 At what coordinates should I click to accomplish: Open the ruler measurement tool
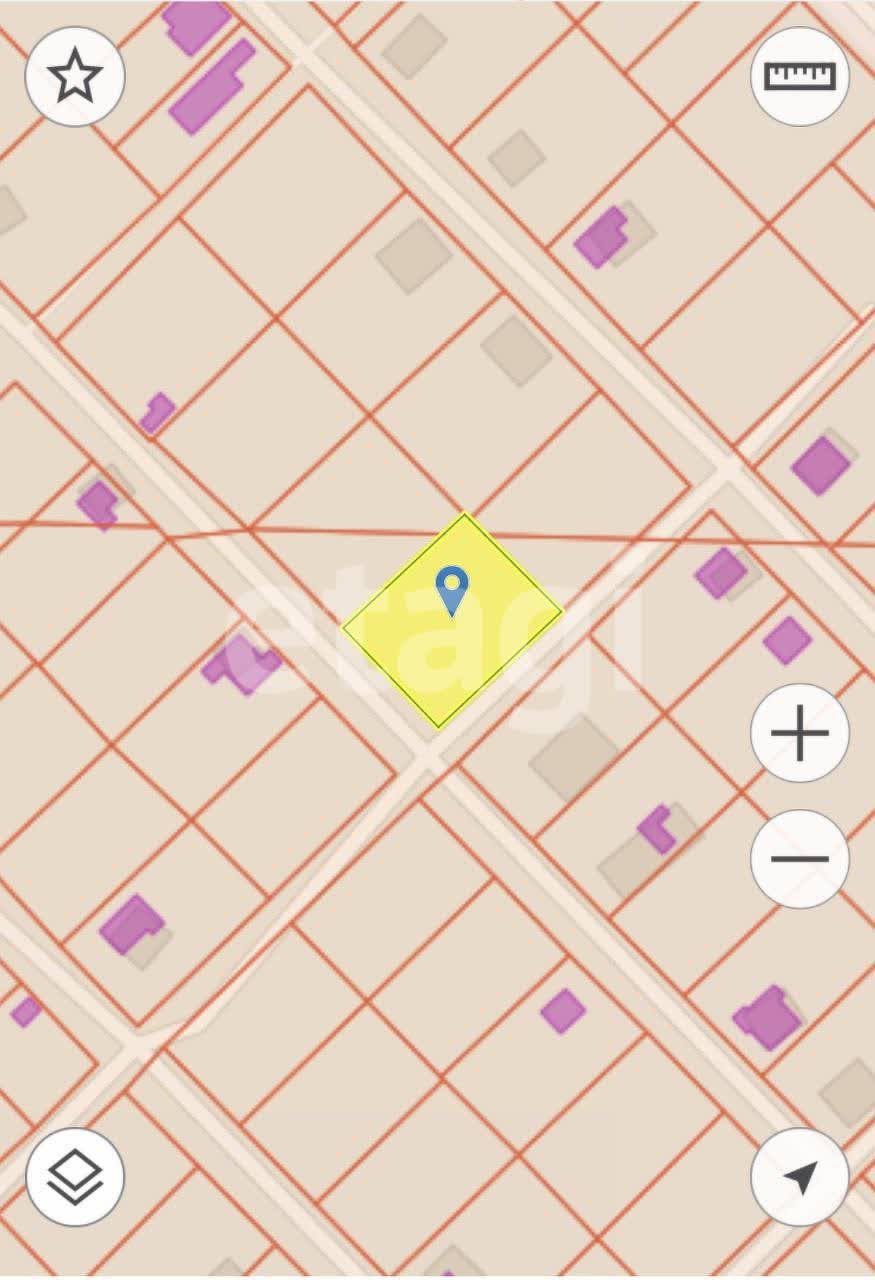[x=799, y=77]
